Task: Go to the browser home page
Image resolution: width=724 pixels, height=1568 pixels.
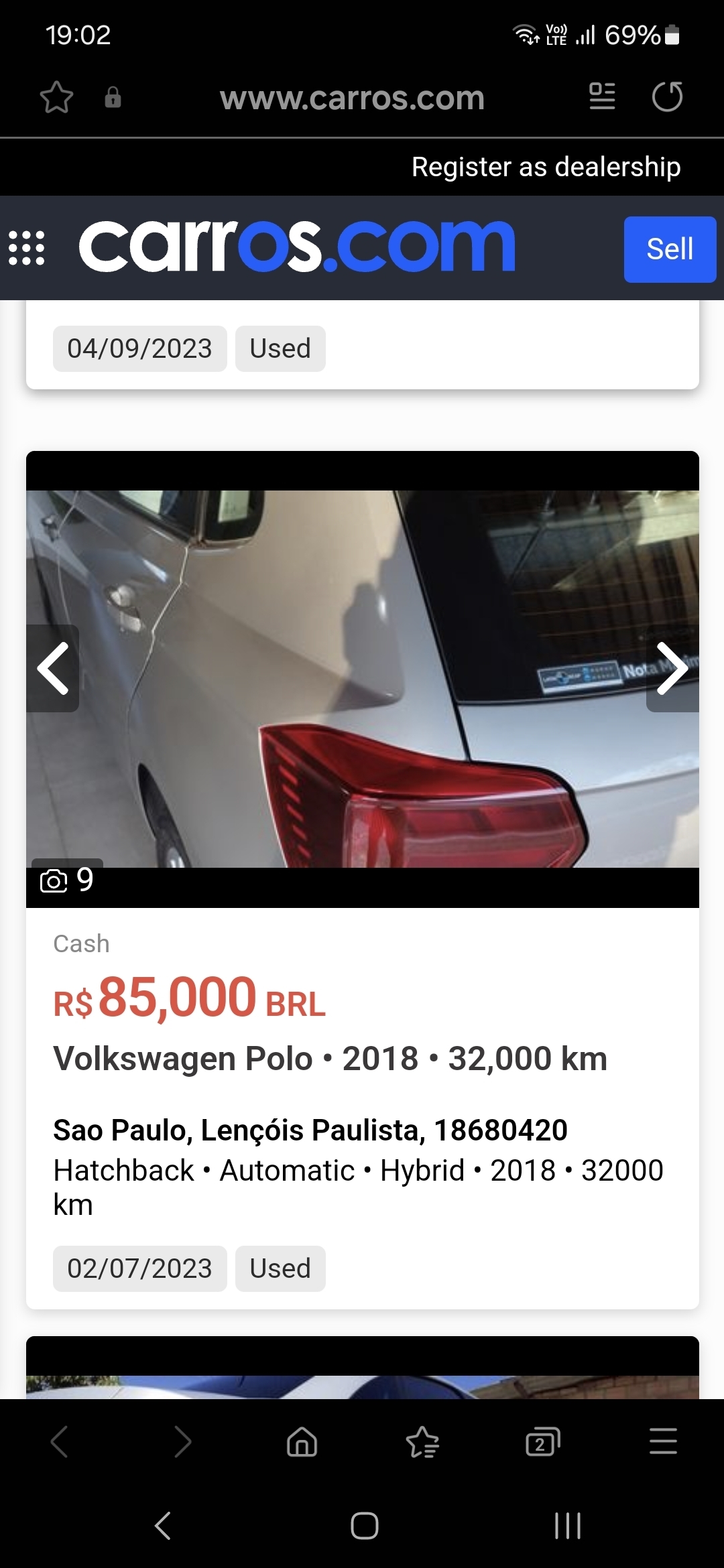Action: coord(302,1441)
